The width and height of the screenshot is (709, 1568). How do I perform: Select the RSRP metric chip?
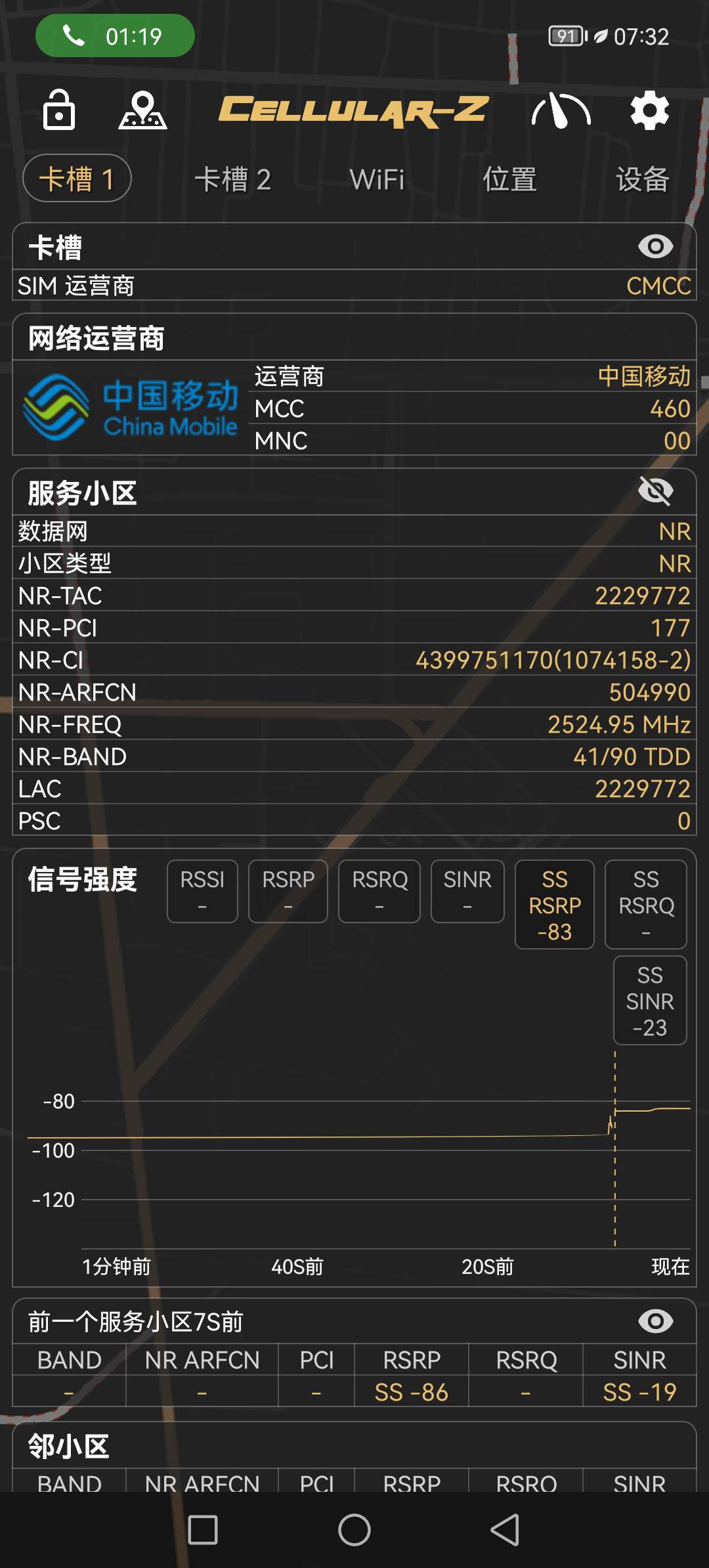[290, 891]
